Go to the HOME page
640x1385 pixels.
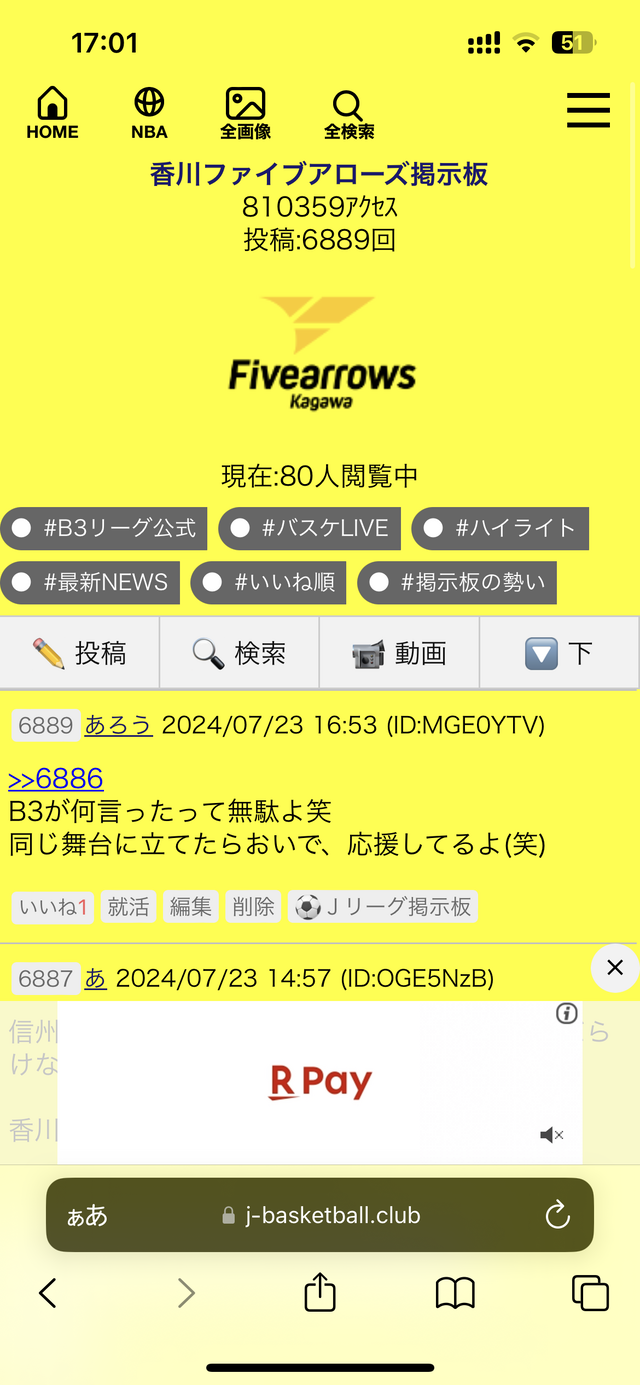tap(52, 112)
